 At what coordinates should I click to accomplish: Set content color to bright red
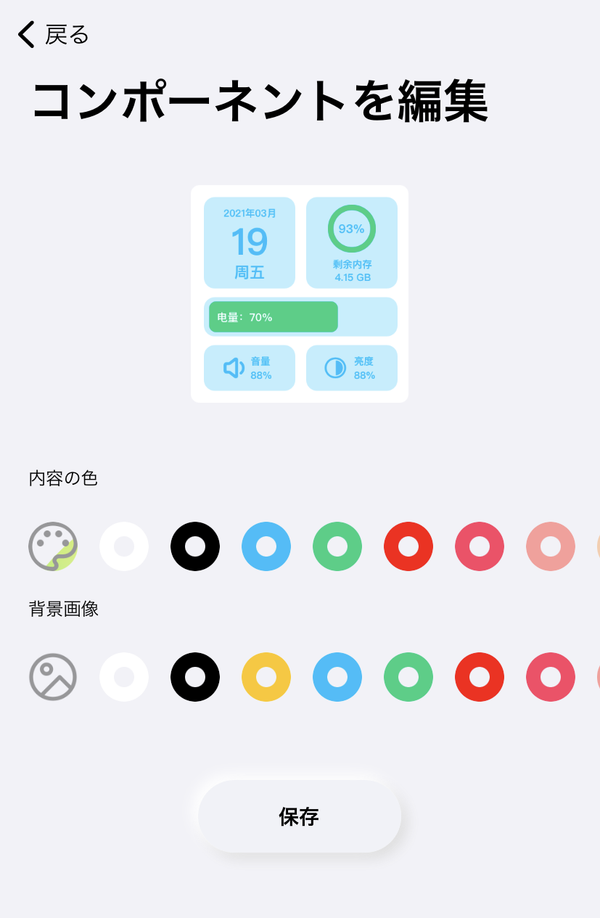(x=409, y=546)
